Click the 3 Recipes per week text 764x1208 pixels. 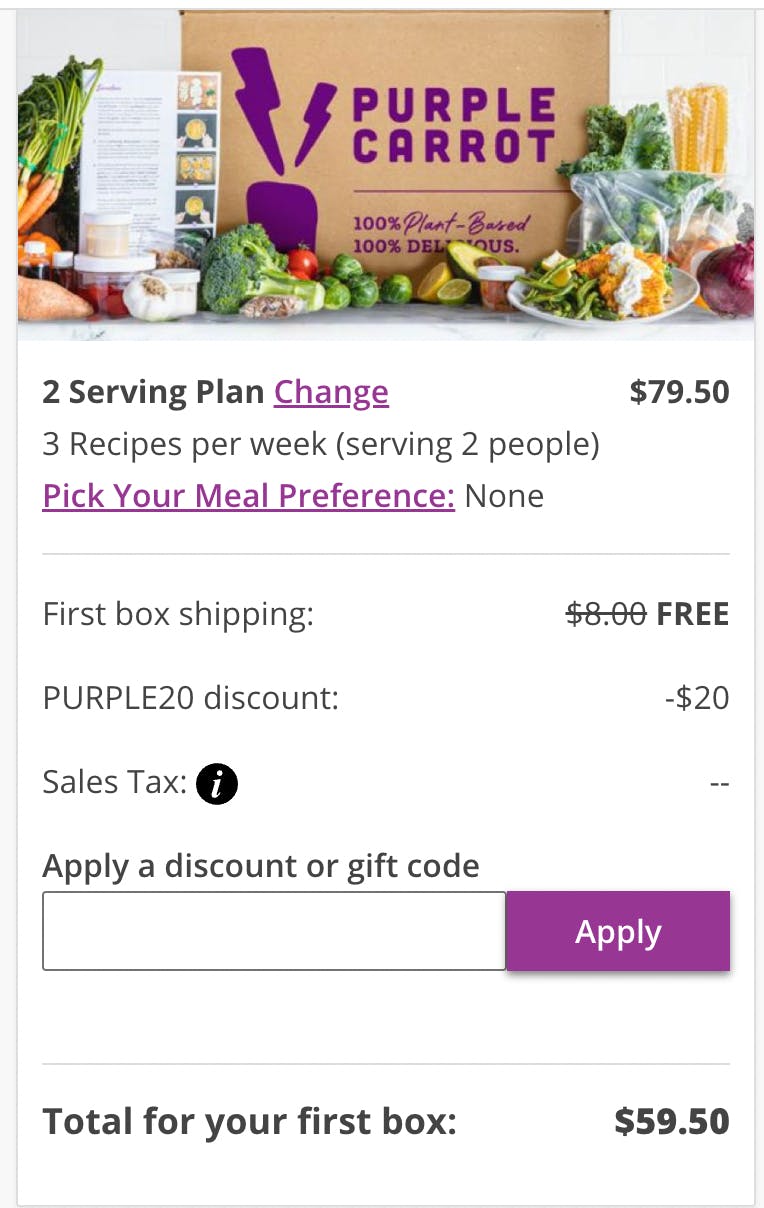320,444
